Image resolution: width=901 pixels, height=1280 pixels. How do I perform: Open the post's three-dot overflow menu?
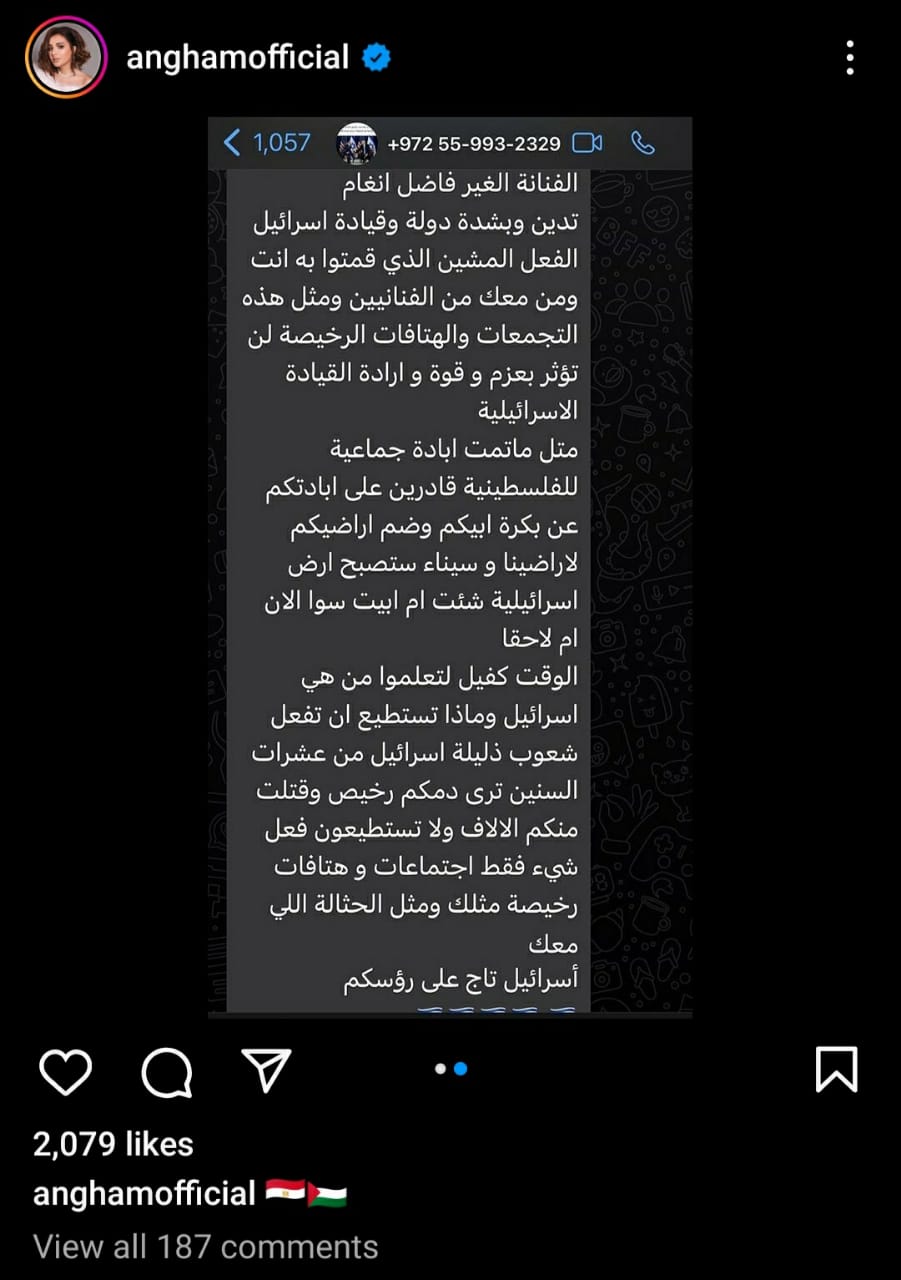coord(849,58)
